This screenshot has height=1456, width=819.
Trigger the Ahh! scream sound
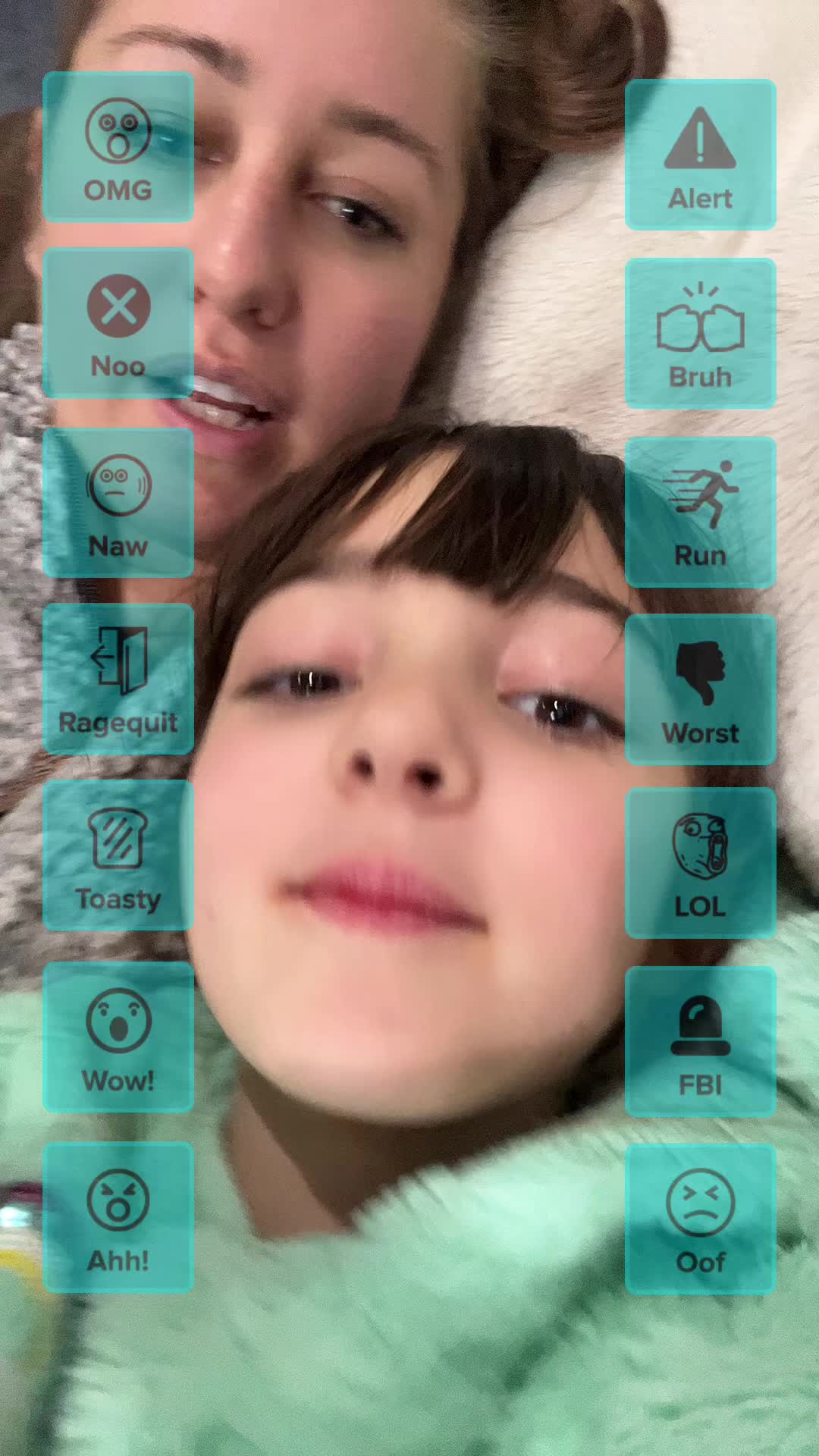pyautogui.click(x=118, y=1217)
